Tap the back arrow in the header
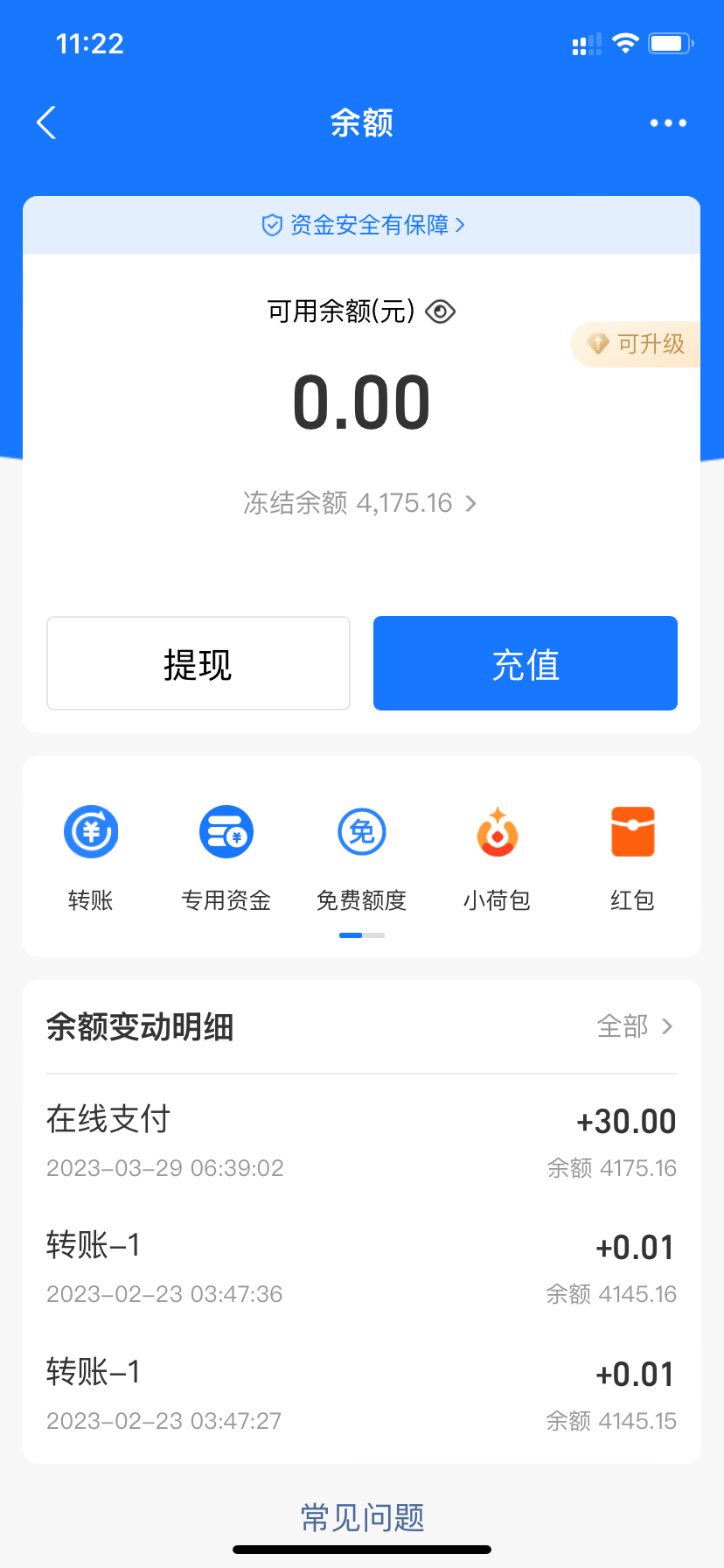Image resolution: width=724 pixels, height=1568 pixels. point(45,122)
